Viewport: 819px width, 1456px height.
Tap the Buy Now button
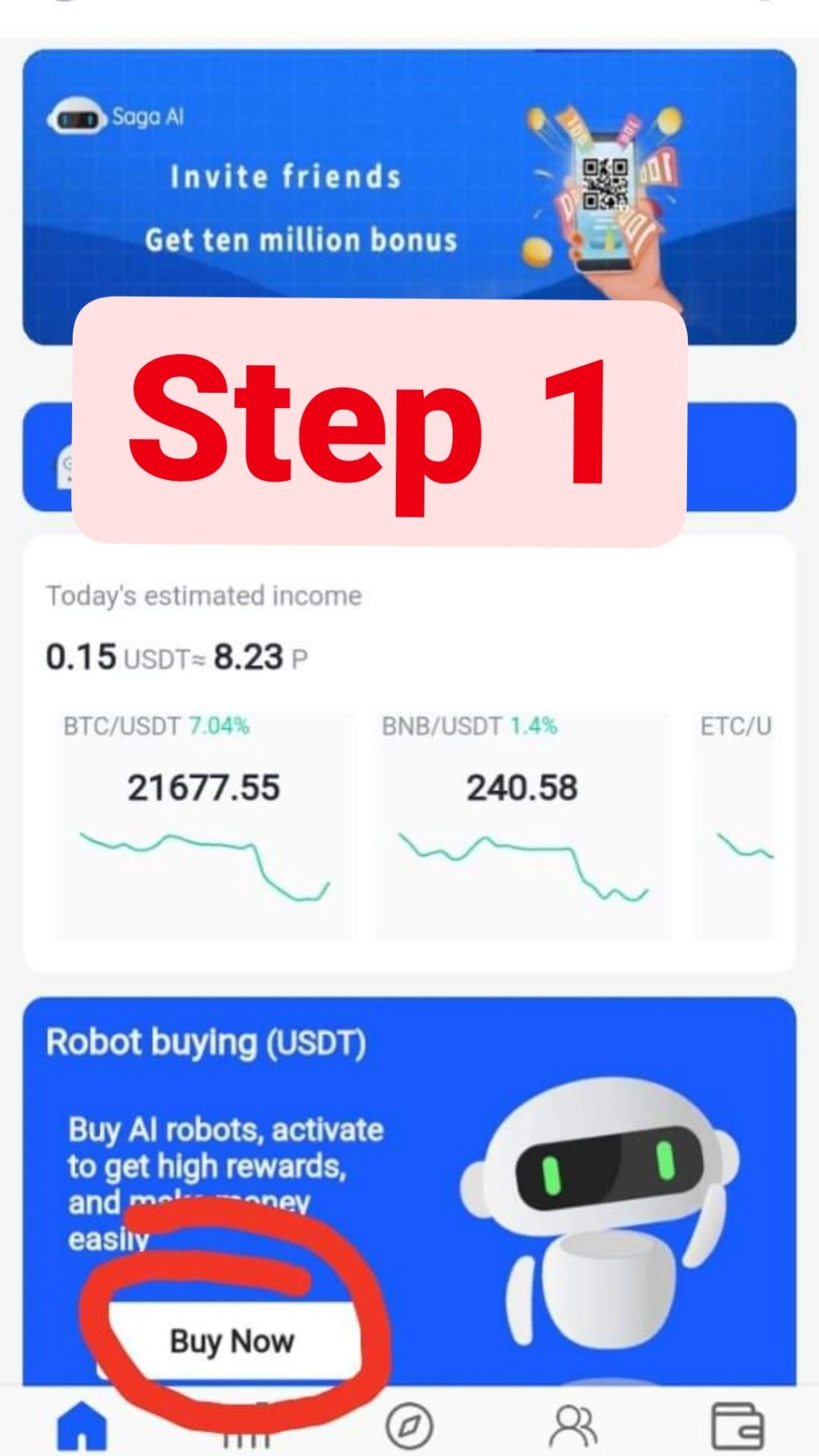(x=230, y=1342)
